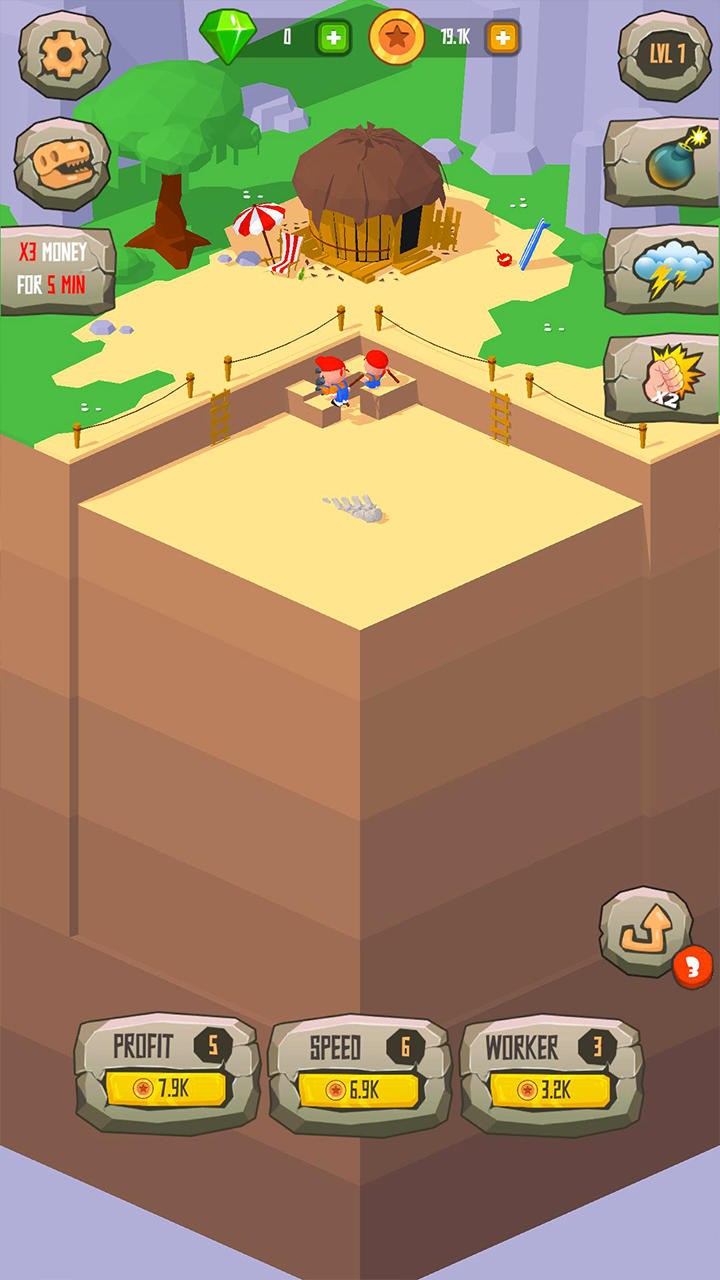Add more green gems
Image resolution: width=720 pixels, height=1280 pixels.
[x=334, y=38]
